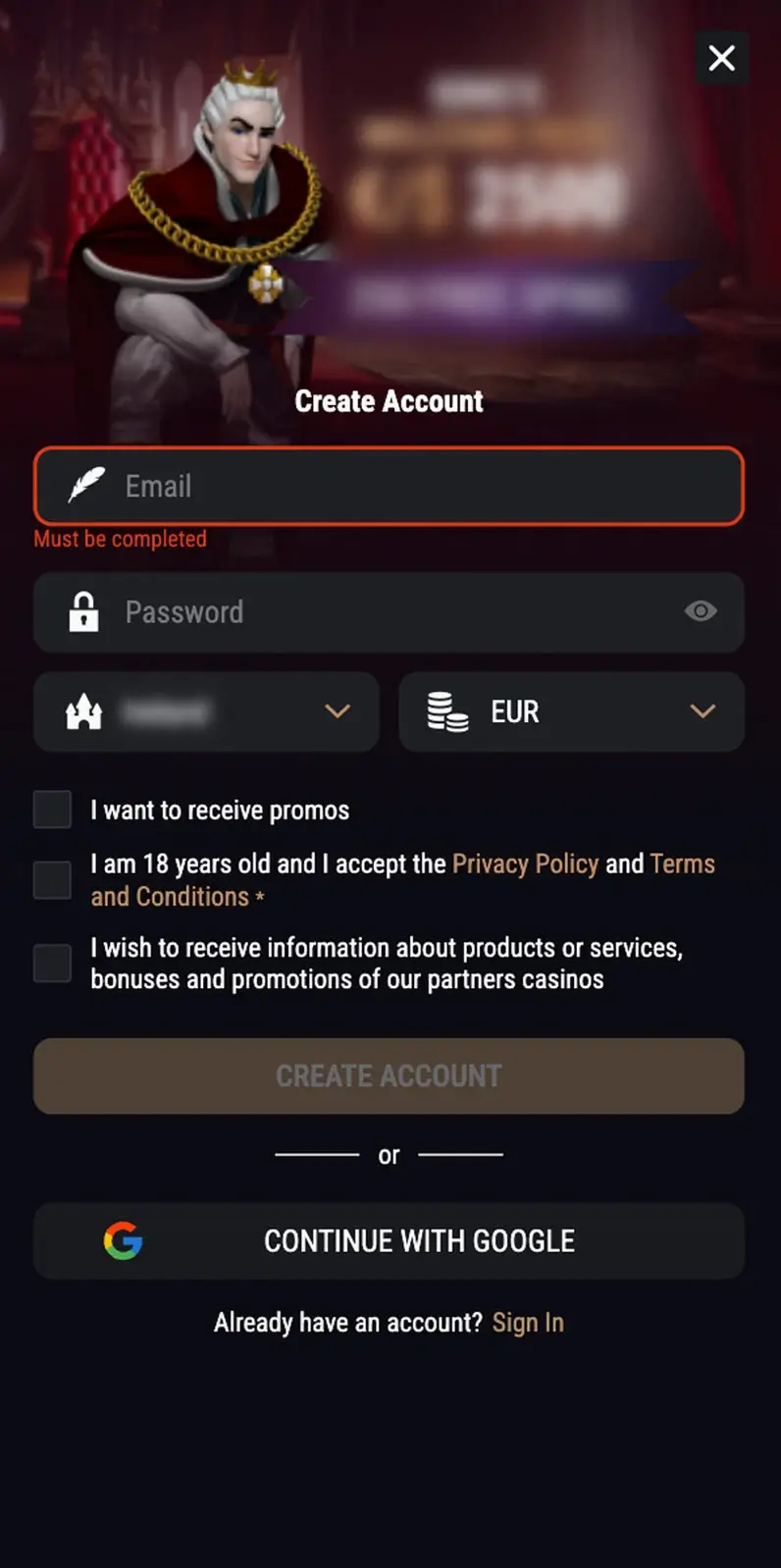The height and width of the screenshot is (1568, 781).
Task: Tap the Create Account button
Action: coord(389,1075)
